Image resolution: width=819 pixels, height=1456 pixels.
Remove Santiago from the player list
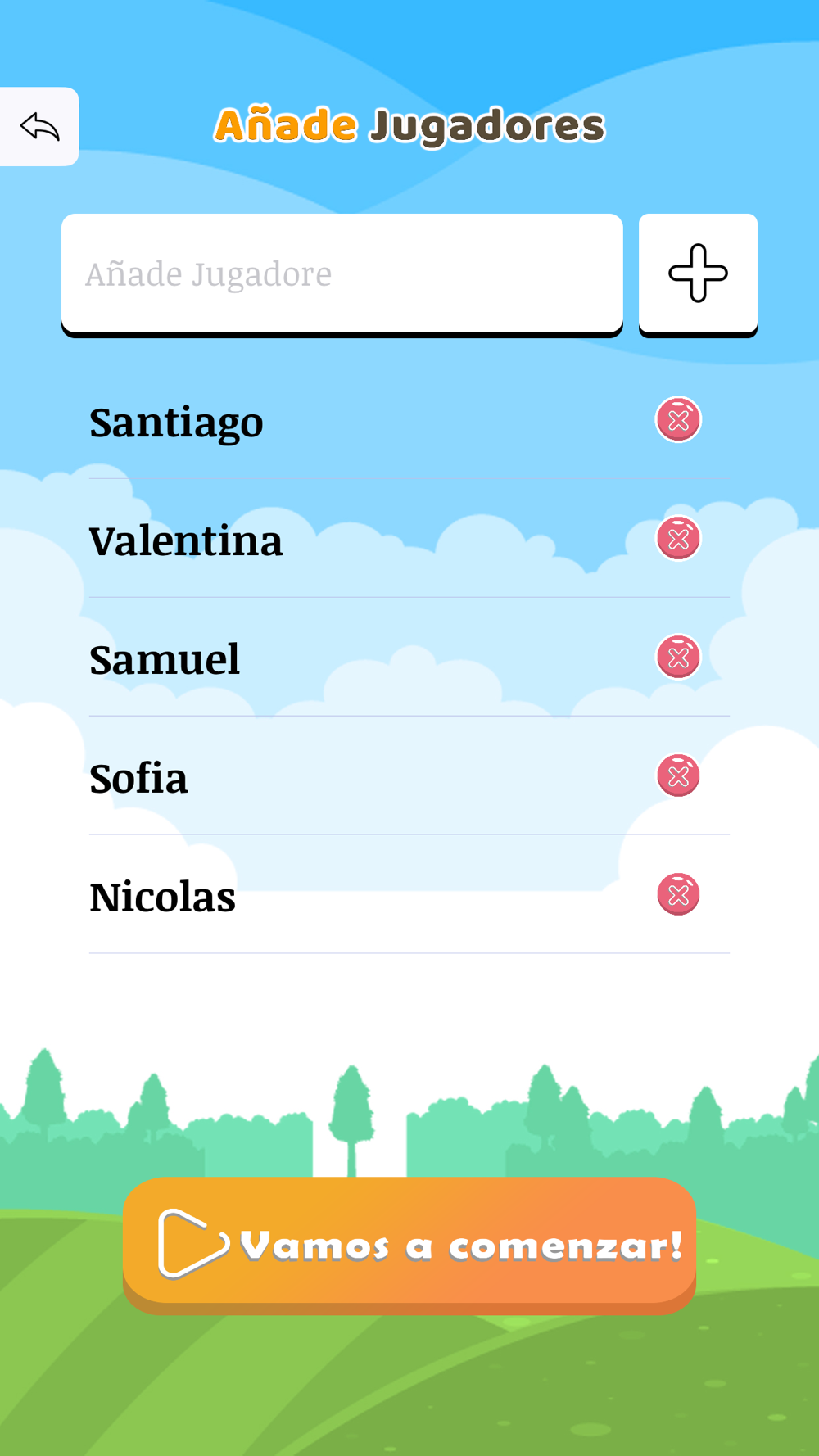tap(678, 420)
